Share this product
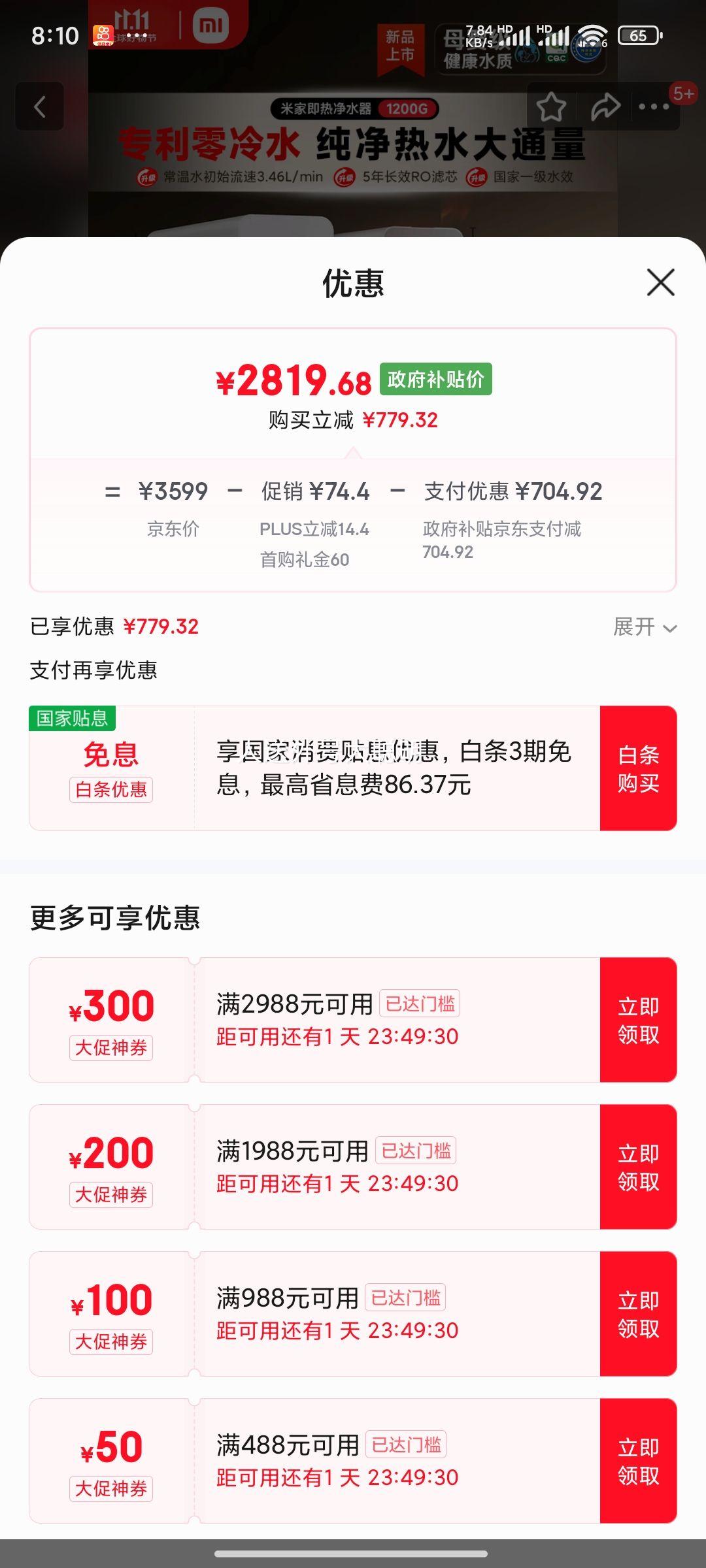This screenshot has width=706, height=1568. click(605, 106)
